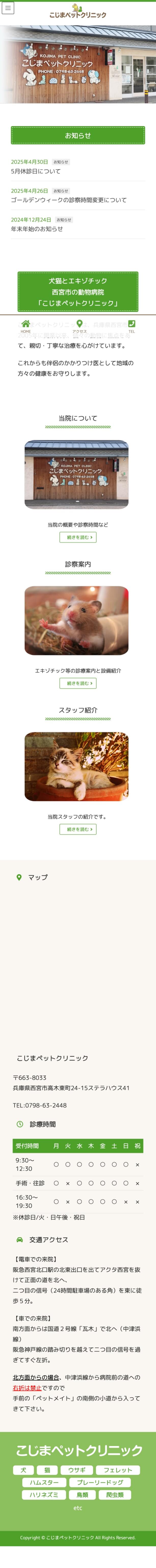Viewport: 156px width, 1568px height.
Task: Open the hamster photo under 診察案内
Action: 76,620
